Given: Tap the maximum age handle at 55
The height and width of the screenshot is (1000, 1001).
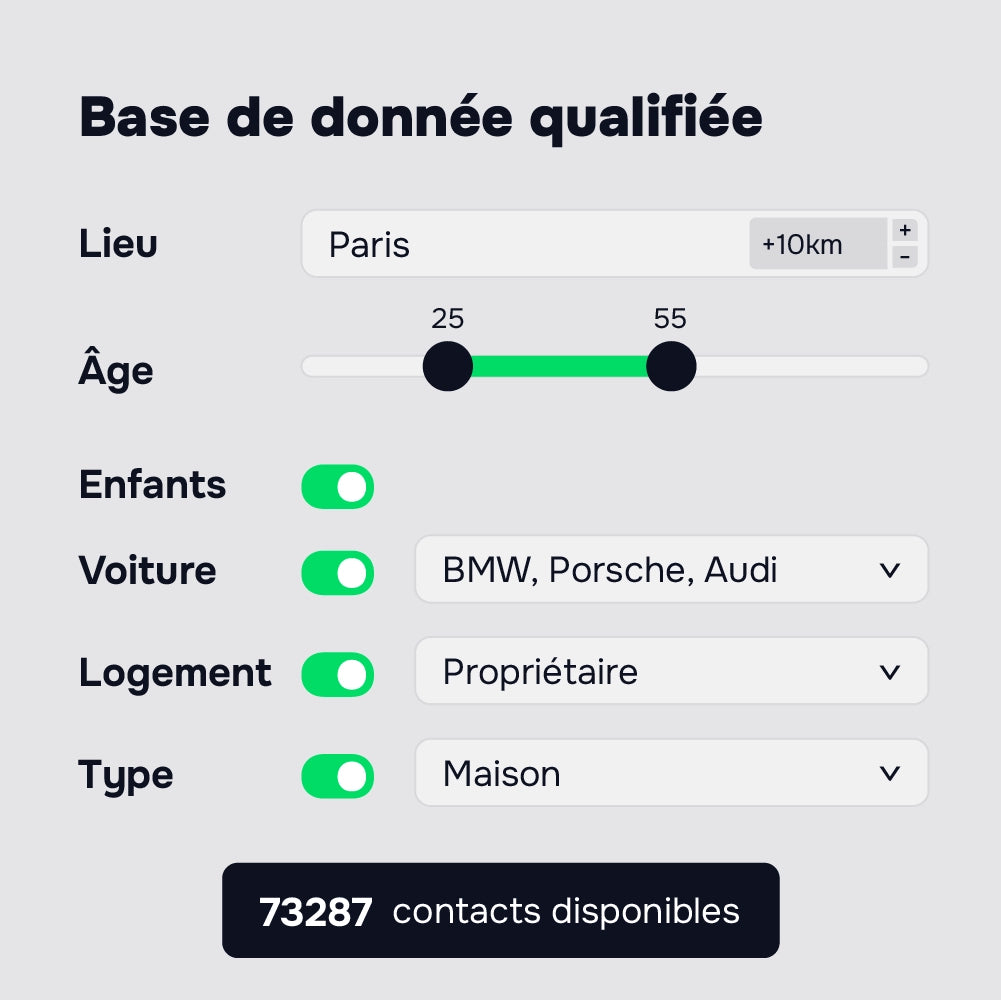Looking at the screenshot, I should [x=671, y=366].
